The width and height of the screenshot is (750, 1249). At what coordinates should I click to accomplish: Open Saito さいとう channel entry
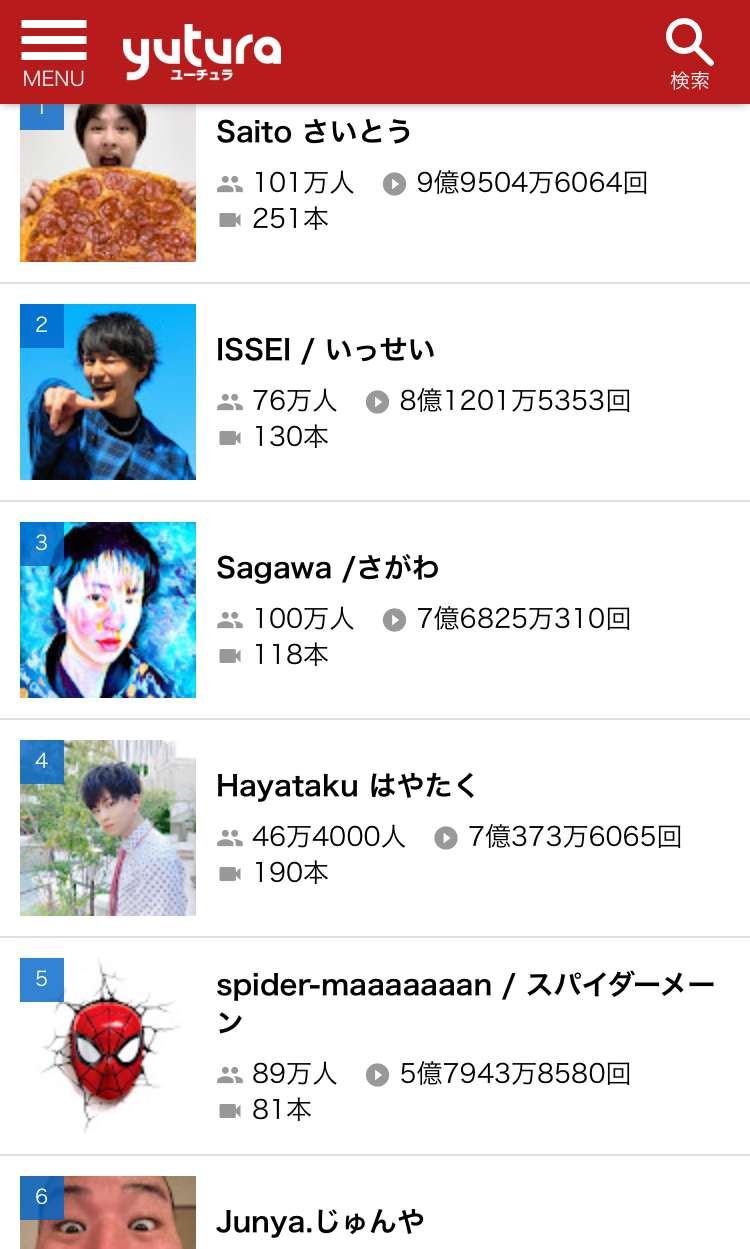(x=314, y=132)
